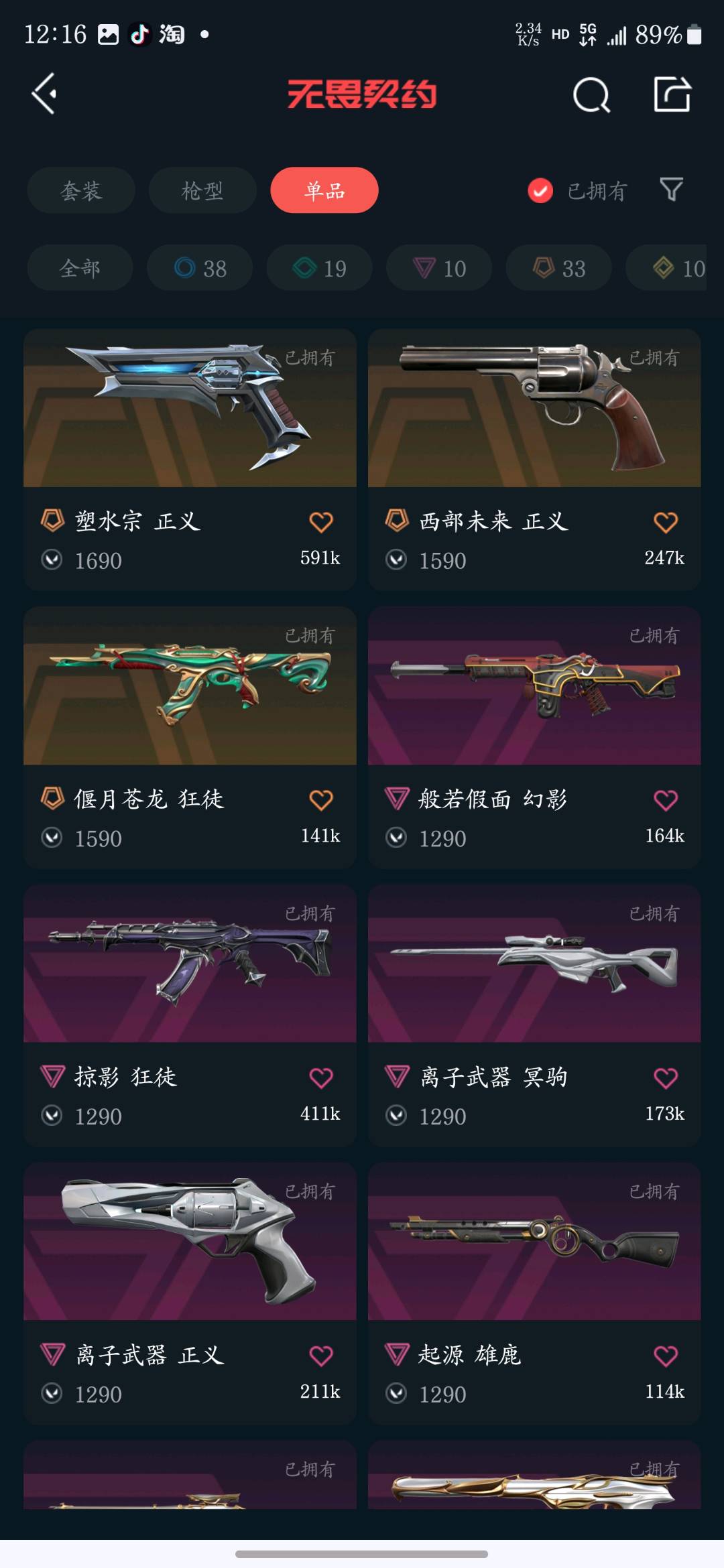Screen dimensions: 724x1568
Task: Filter by green diamond tier 19
Action: point(320,268)
